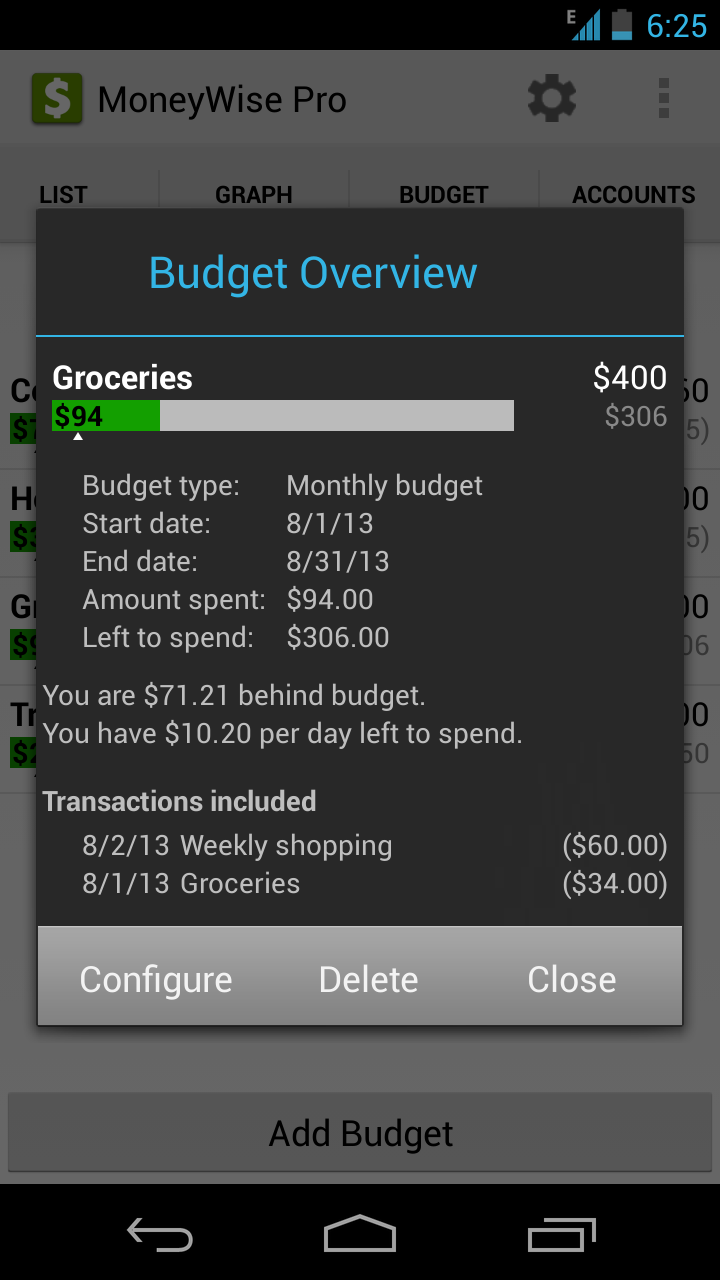Tap the home navigation icon
Screen dimensions: 720x1280
point(360,1235)
